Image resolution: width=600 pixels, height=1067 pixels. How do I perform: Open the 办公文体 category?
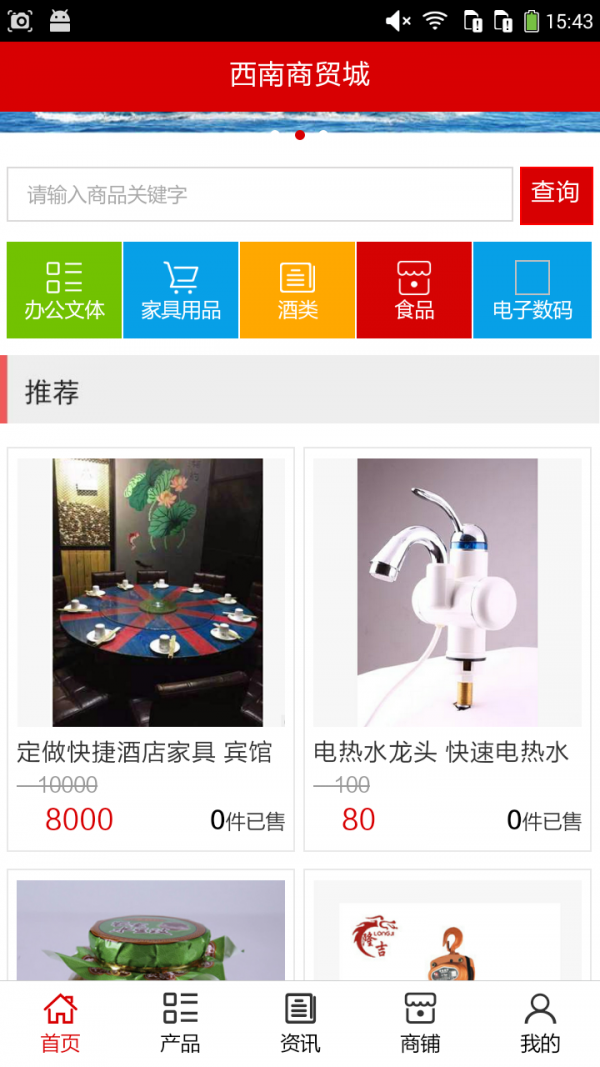coord(64,290)
